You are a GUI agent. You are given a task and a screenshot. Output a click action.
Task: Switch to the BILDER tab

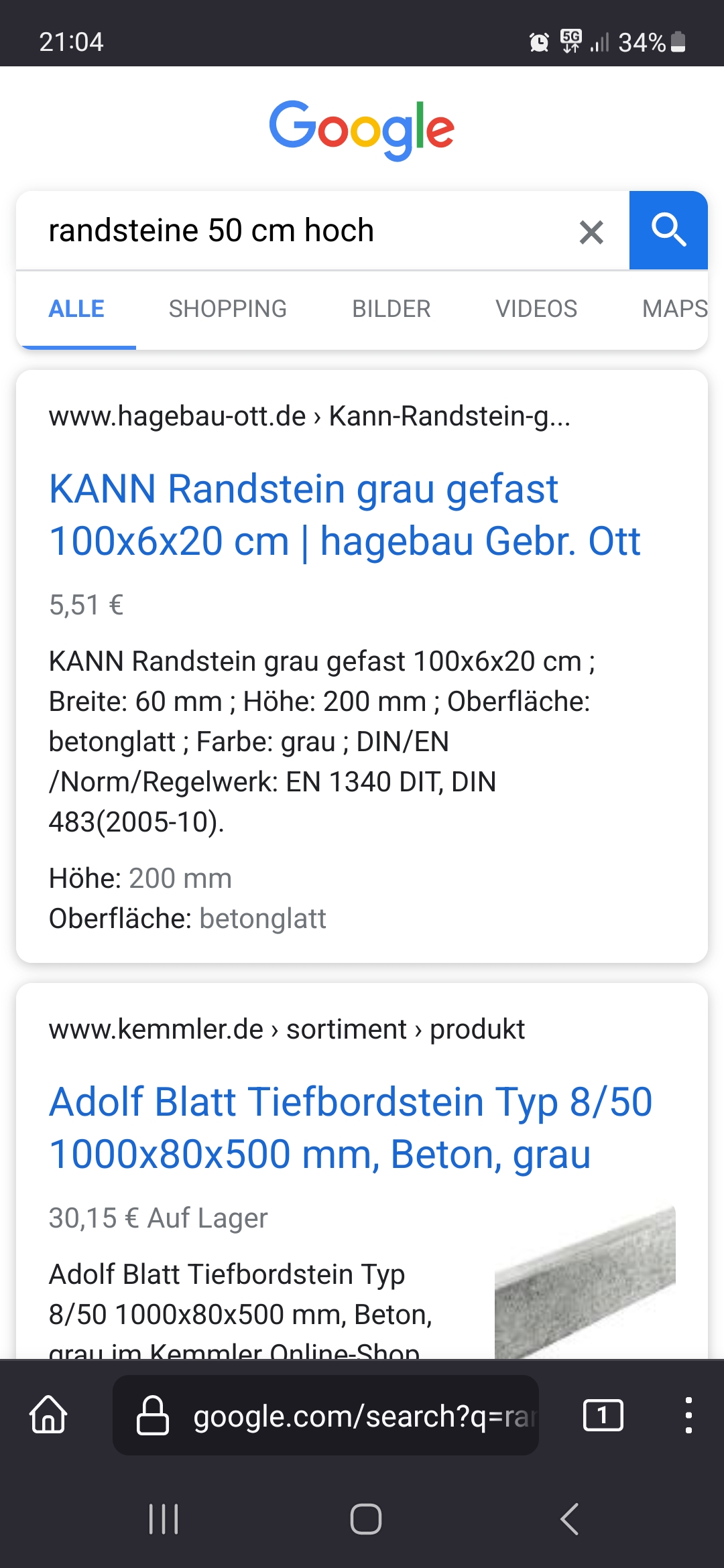(391, 309)
